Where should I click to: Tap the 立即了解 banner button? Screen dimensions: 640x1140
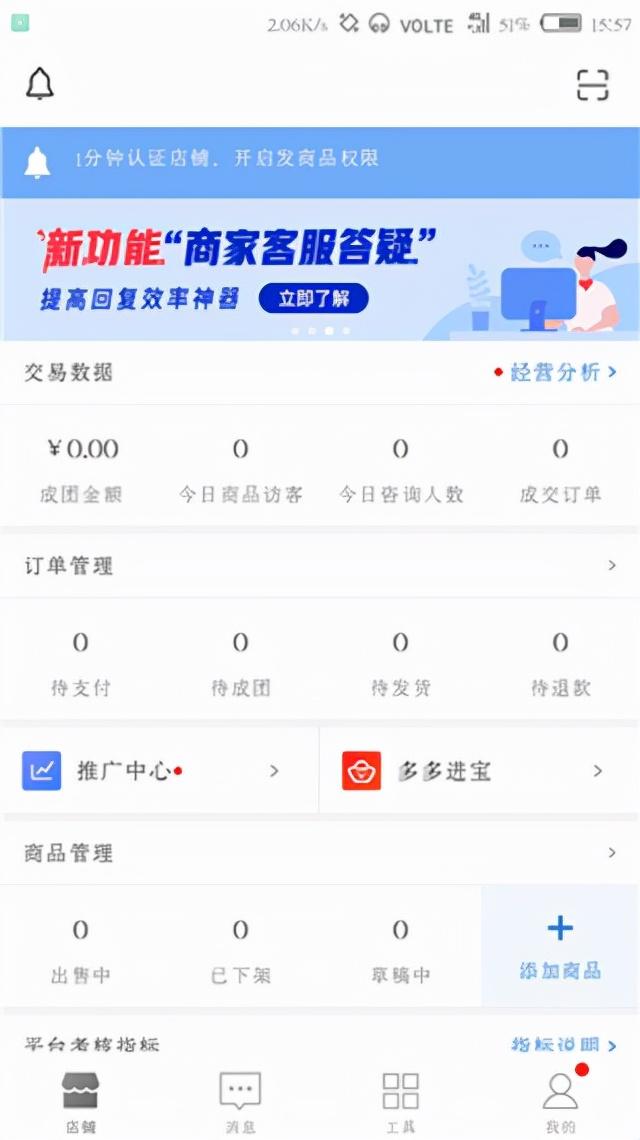[314, 298]
